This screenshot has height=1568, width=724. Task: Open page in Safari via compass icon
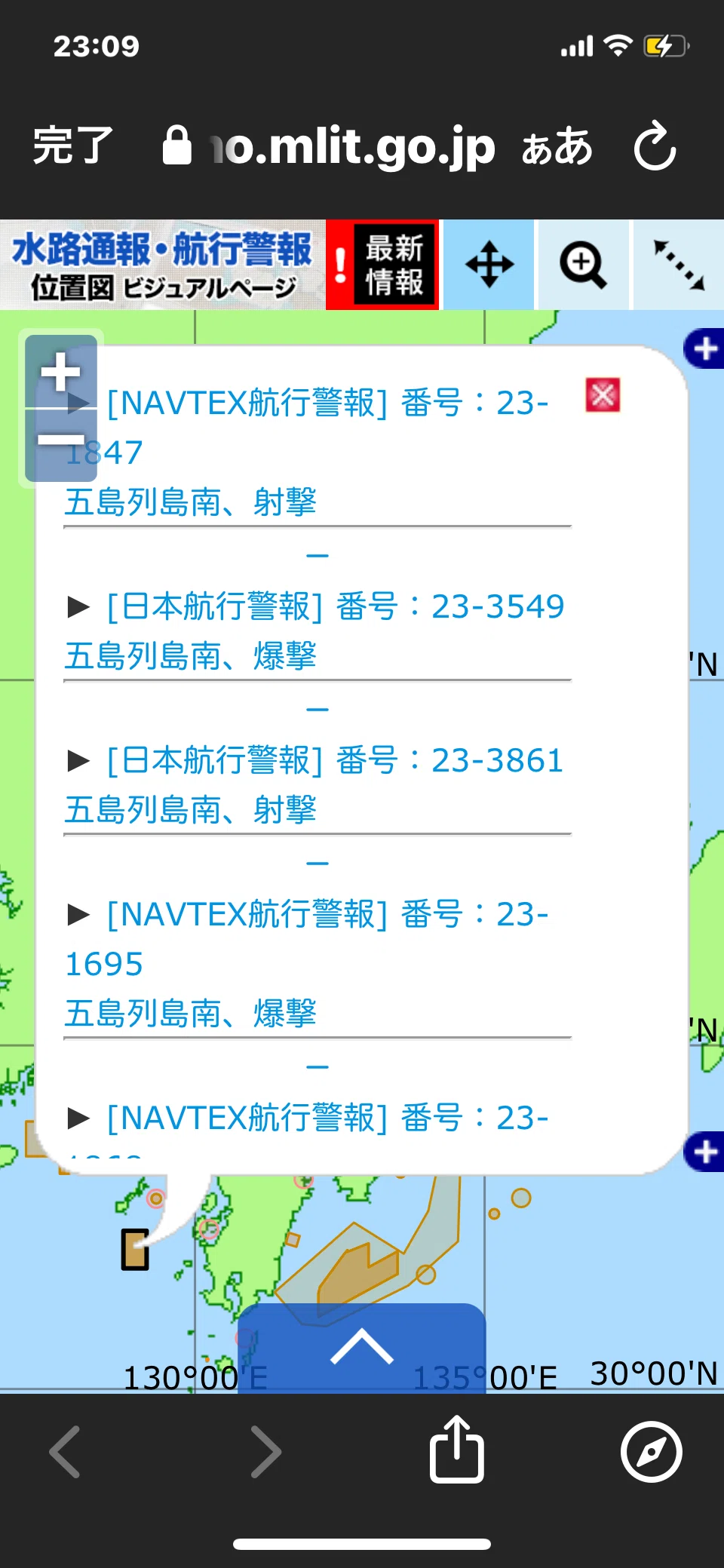(651, 1452)
